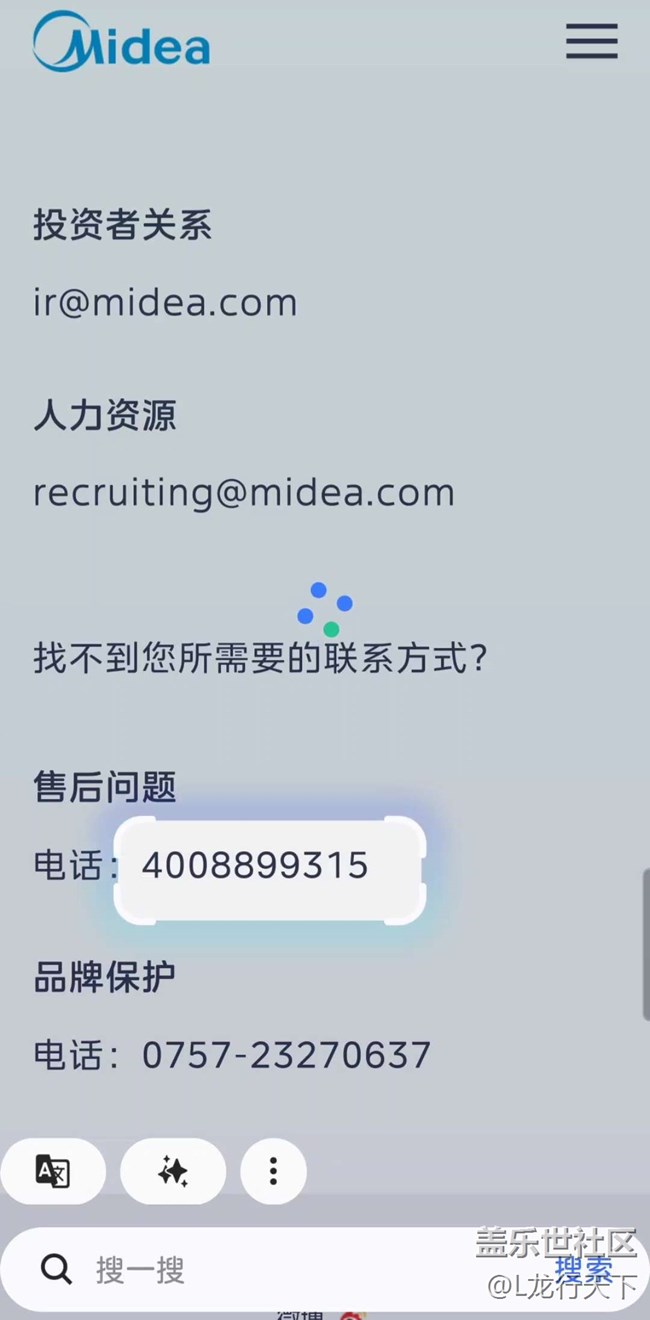The width and height of the screenshot is (650, 1320).
Task: Tap the 搜索 search button
Action: pyautogui.click(x=584, y=1270)
